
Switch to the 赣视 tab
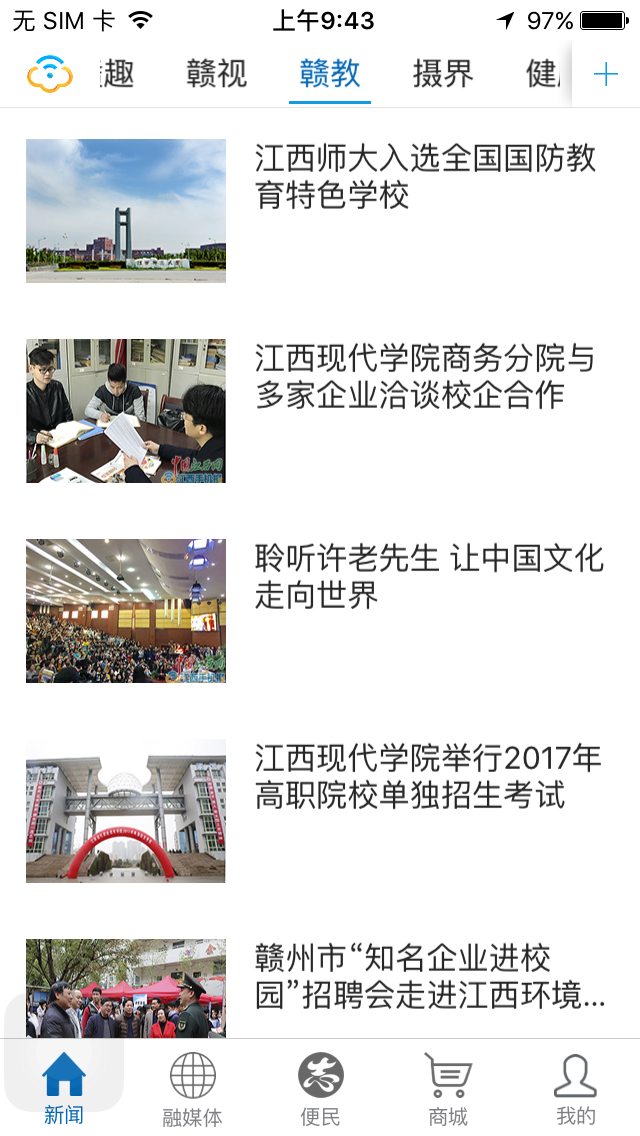216,74
